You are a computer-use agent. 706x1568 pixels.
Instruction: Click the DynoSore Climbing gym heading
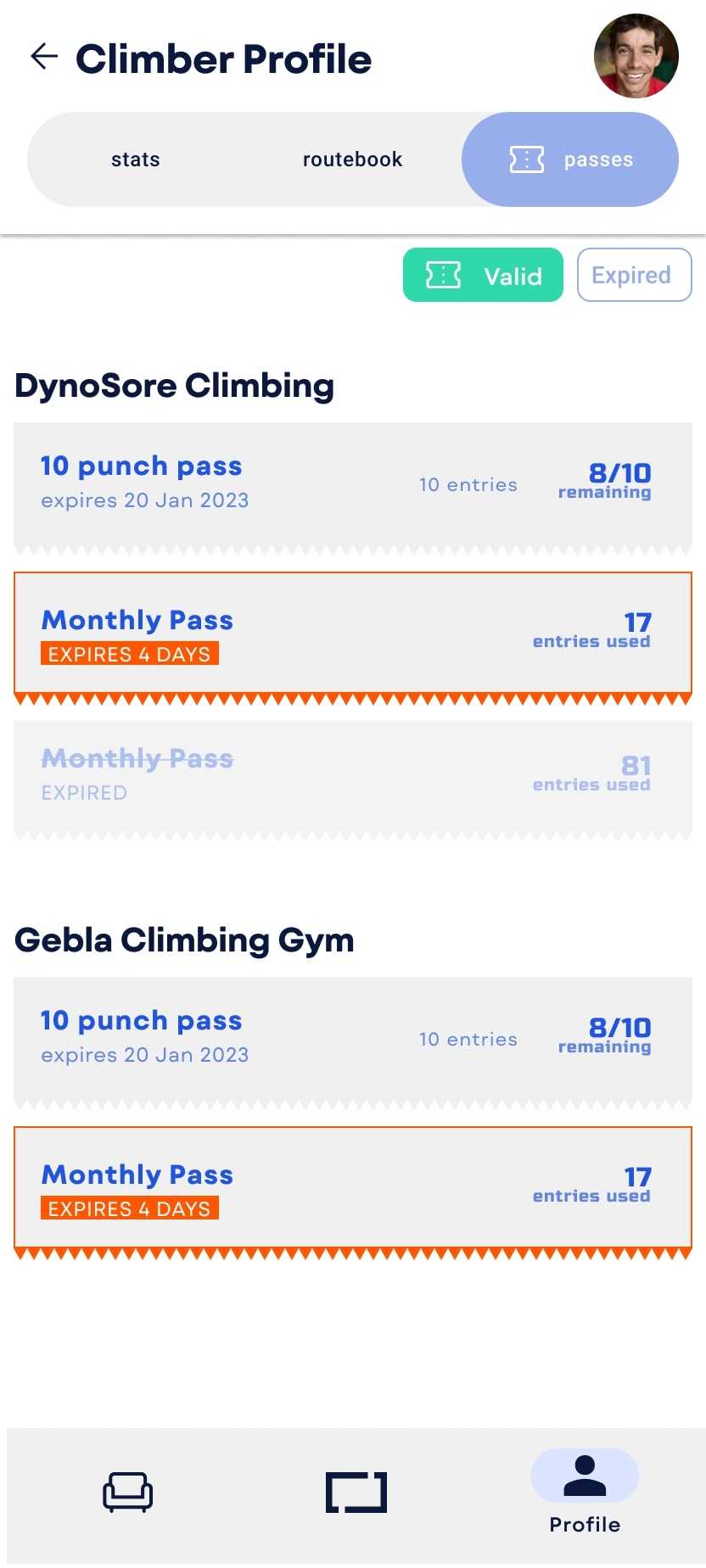coord(174,386)
